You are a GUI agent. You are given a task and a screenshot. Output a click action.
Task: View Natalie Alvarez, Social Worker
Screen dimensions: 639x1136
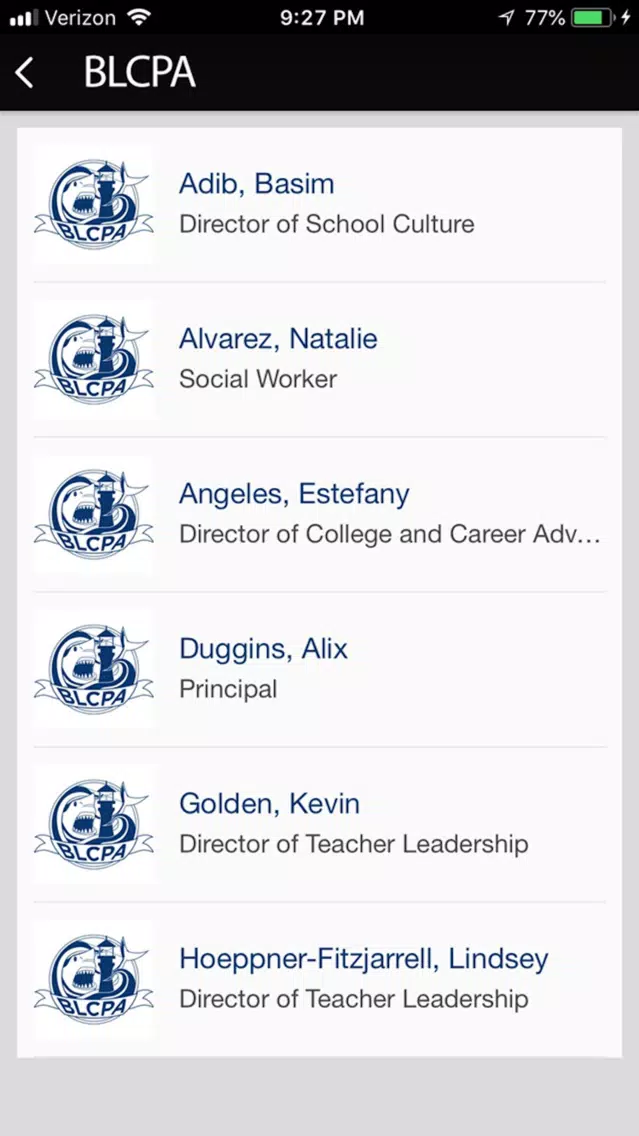(x=320, y=359)
